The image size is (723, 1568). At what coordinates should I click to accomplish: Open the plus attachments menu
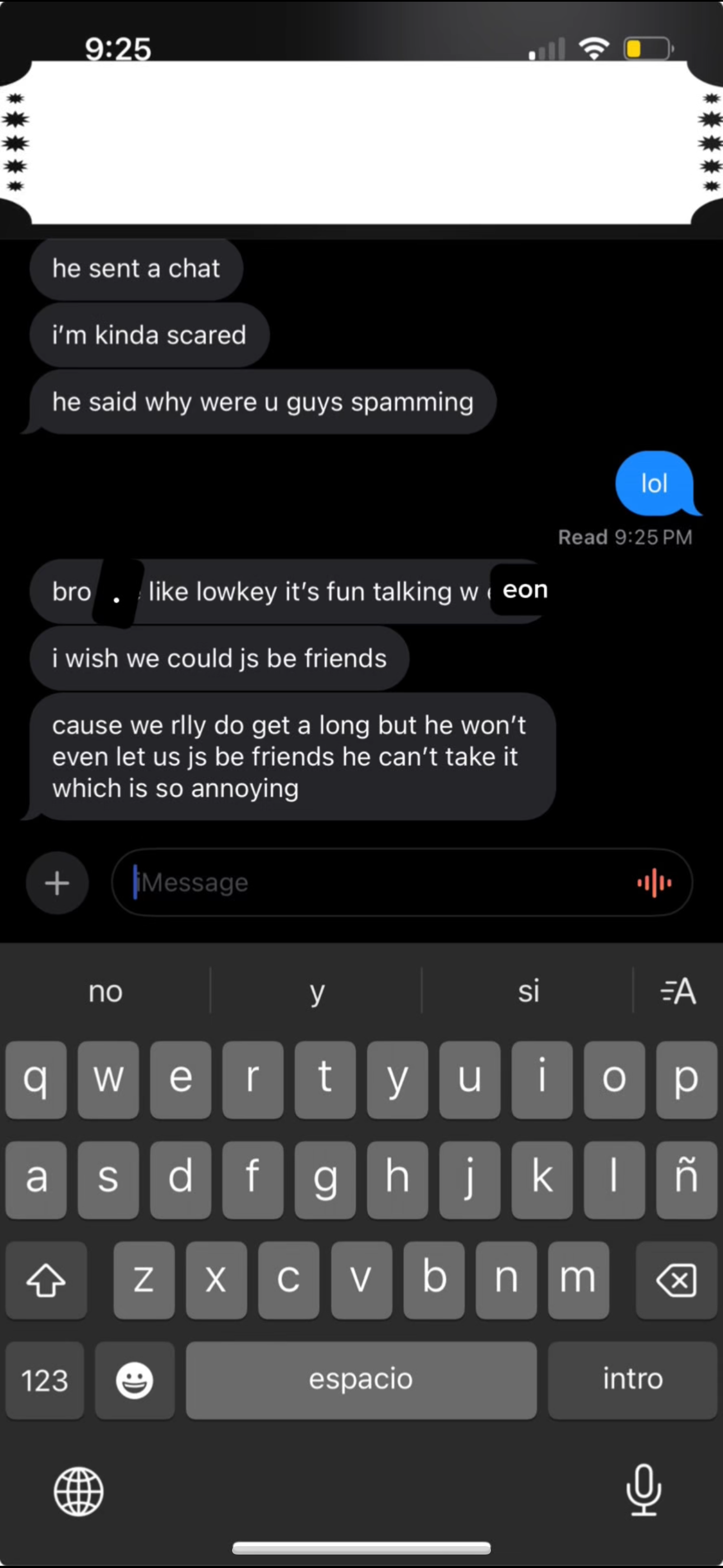coord(57,883)
